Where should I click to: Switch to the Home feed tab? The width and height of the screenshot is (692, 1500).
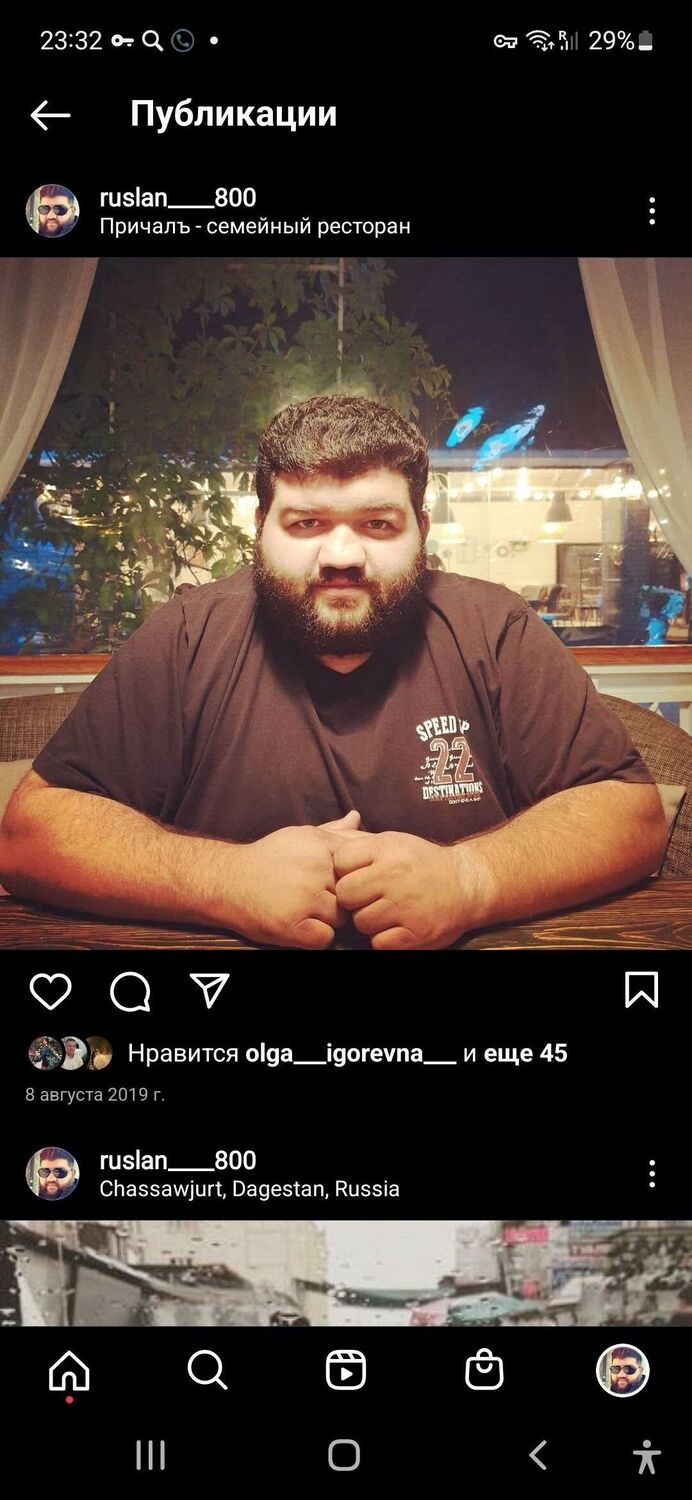[69, 1371]
